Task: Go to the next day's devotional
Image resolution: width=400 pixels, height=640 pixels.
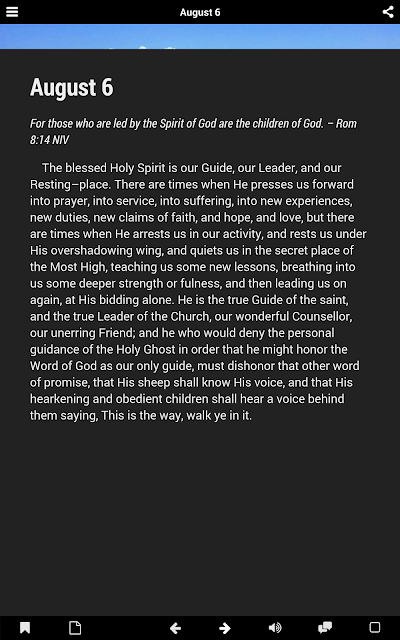Action: 225,628
